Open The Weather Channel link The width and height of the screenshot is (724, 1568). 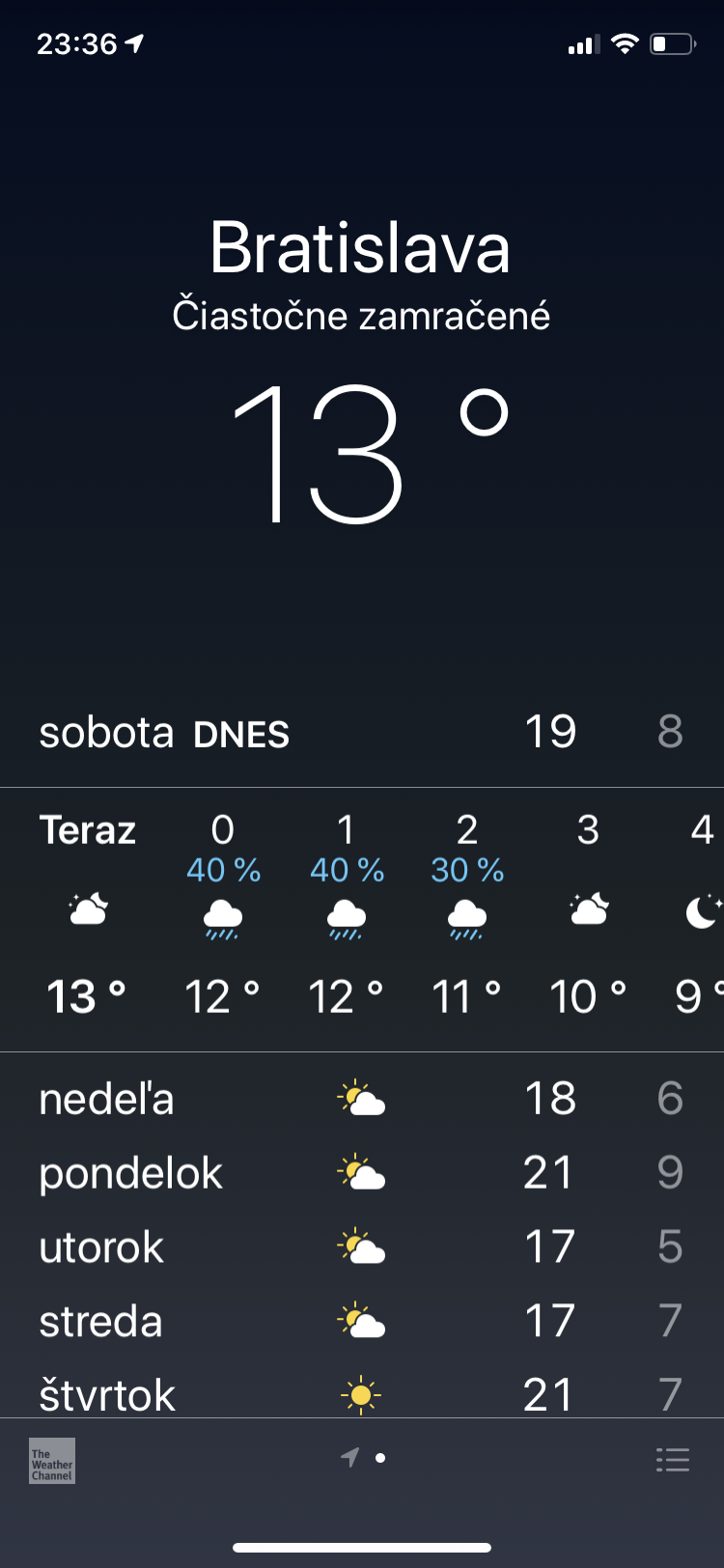(x=52, y=1461)
